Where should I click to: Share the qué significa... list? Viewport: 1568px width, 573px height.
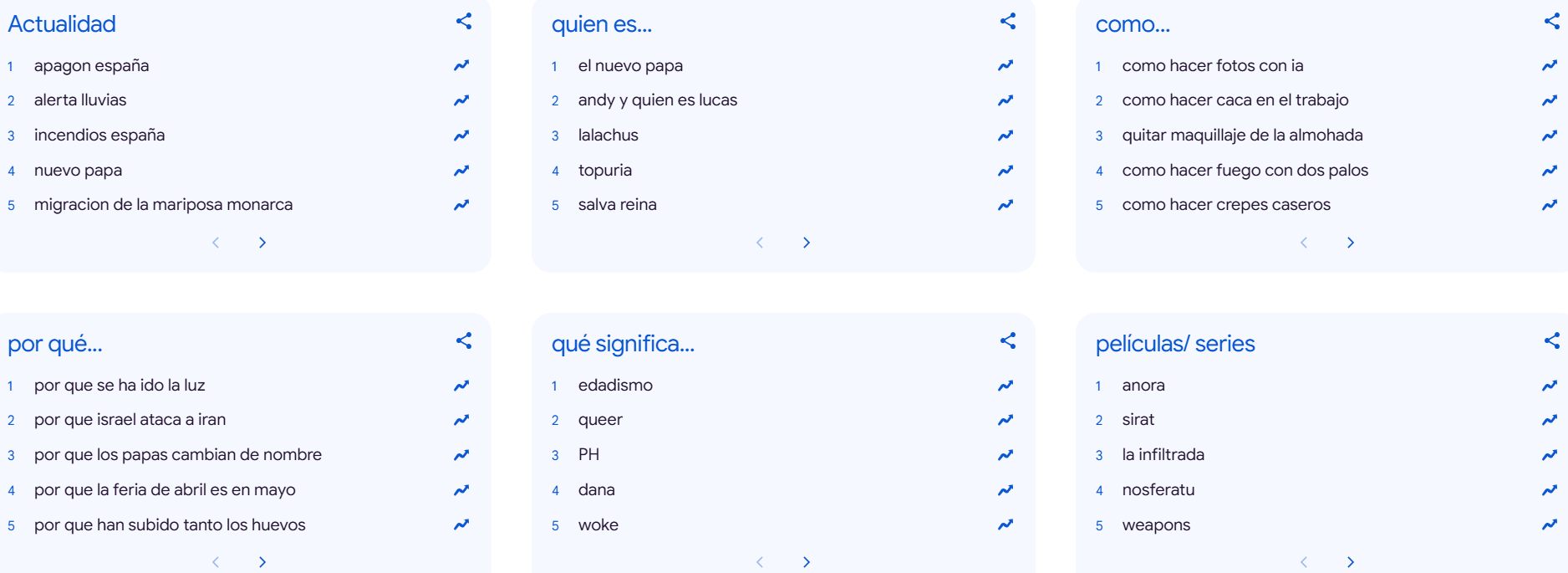pos(1008,341)
